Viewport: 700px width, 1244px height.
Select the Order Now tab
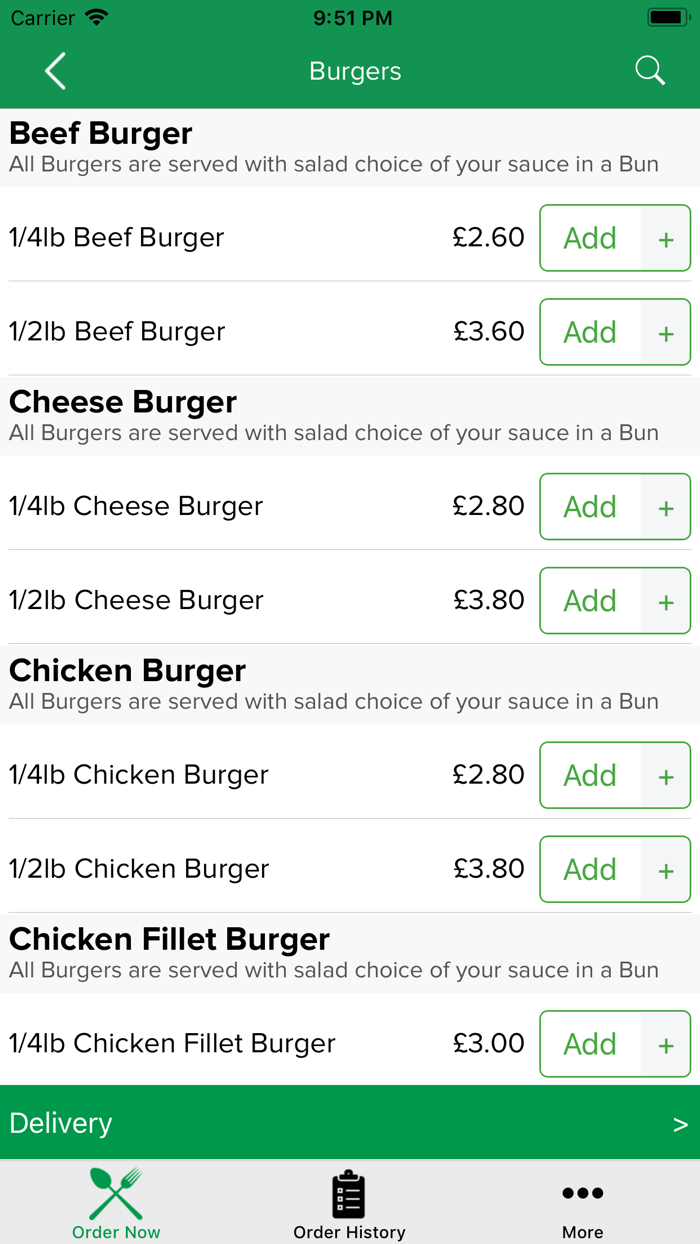click(x=116, y=1205)
